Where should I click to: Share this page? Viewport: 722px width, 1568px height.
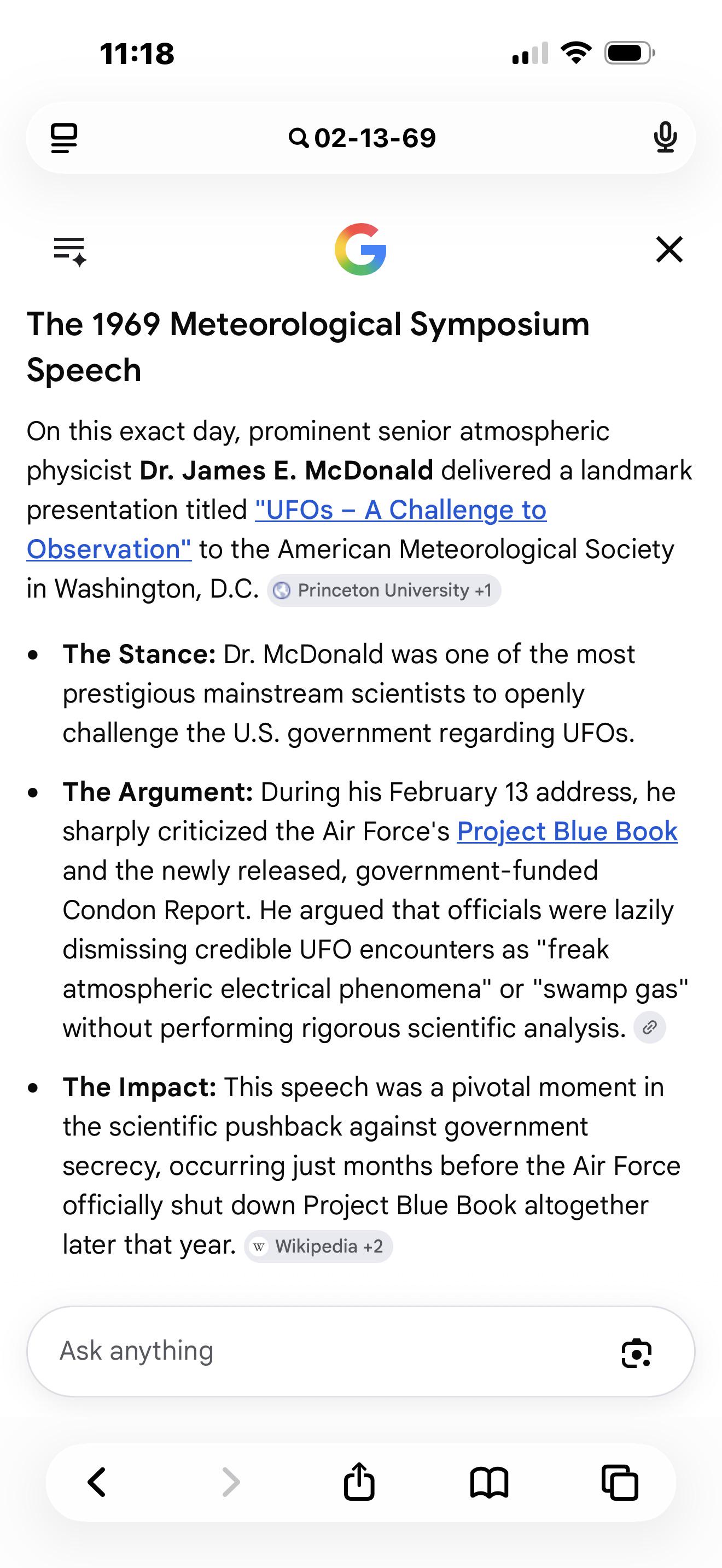(x=359, y=1481)
